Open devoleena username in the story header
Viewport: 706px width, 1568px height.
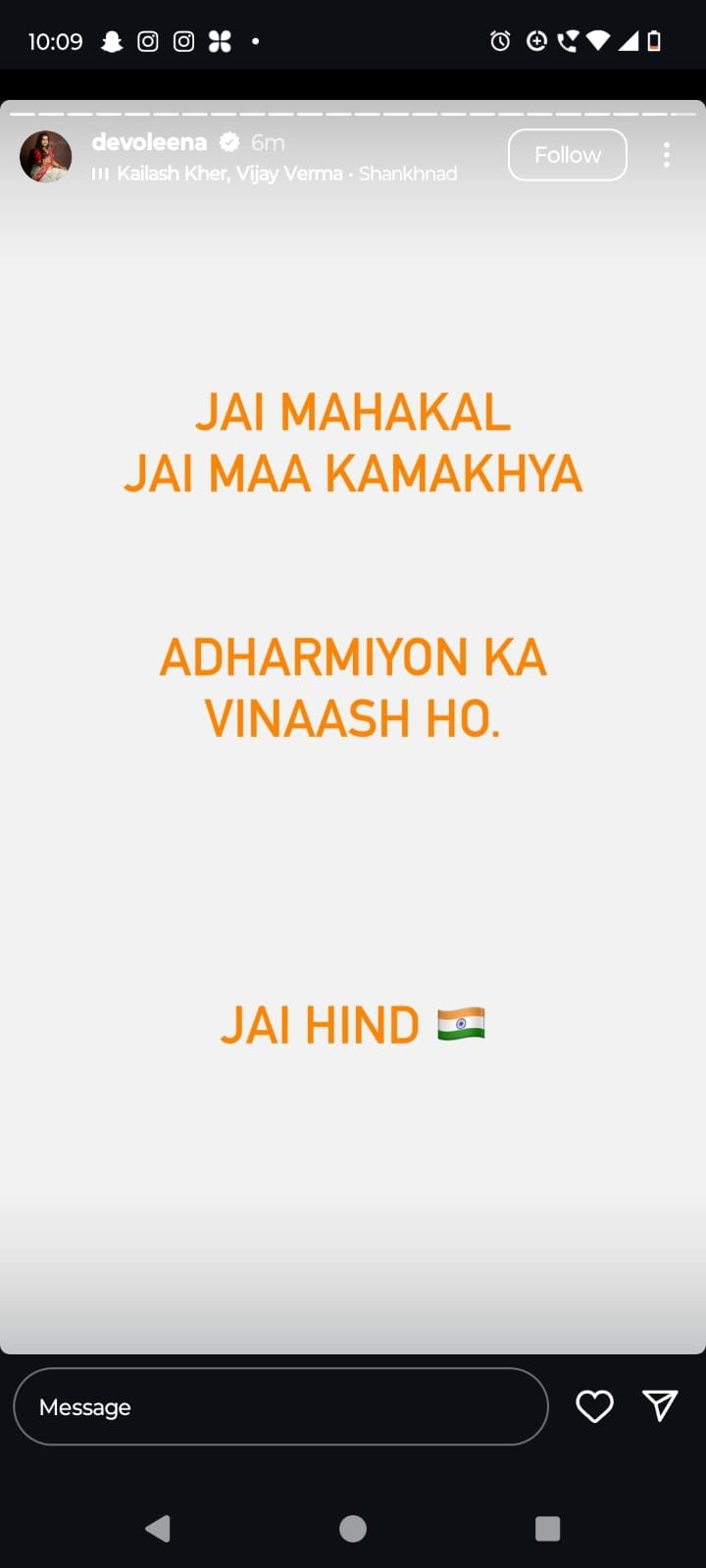pos(149,142)
